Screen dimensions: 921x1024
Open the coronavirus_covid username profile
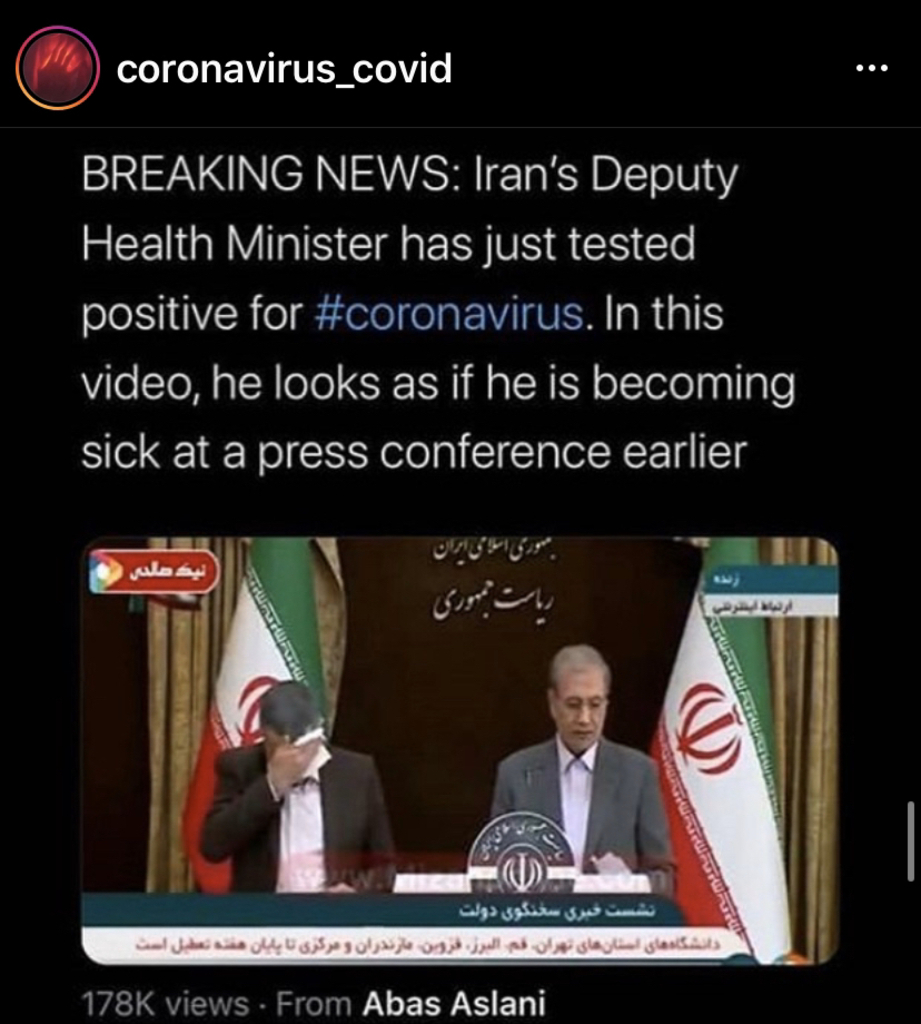click(x=284, y=69)
